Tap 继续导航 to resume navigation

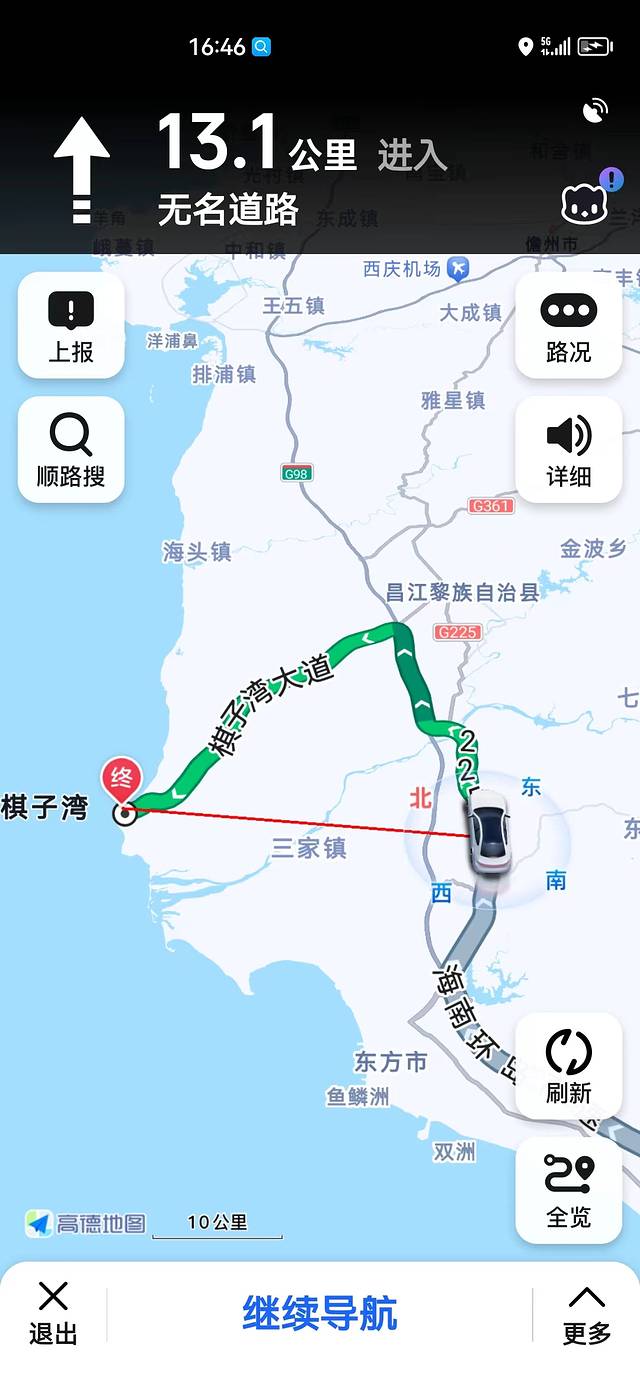320,1313
